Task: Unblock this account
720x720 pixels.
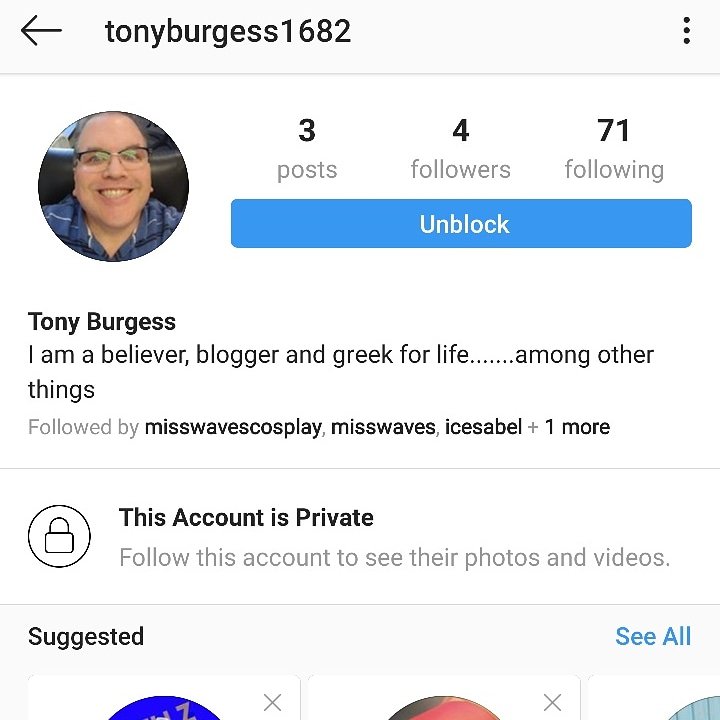Action: [461, 224]
